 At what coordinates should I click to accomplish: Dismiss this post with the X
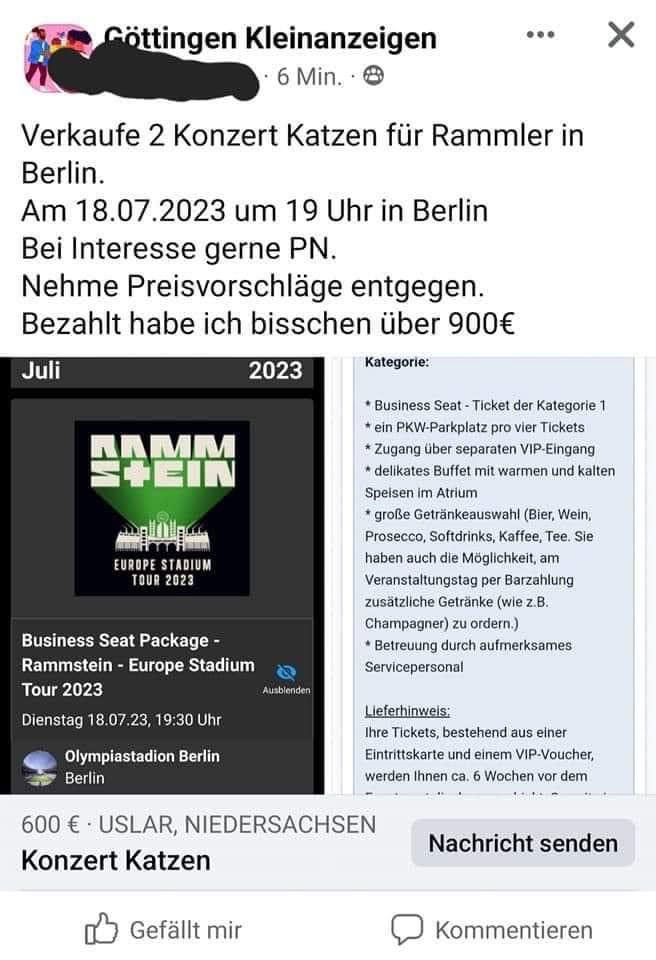pos(621,35)
